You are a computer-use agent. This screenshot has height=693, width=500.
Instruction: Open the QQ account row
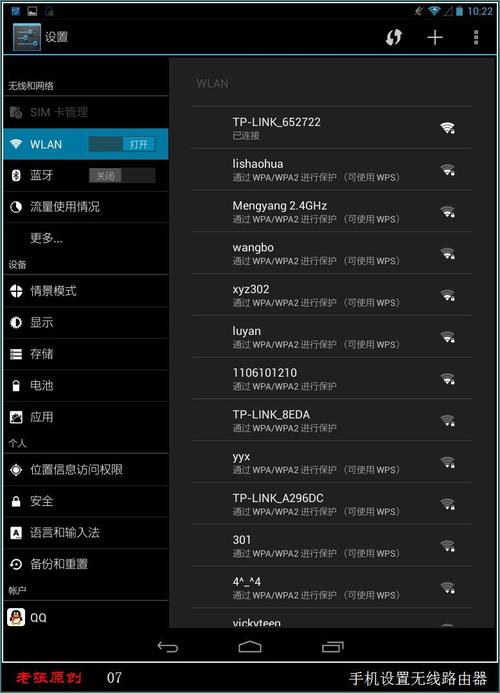[x=86, y=617]
